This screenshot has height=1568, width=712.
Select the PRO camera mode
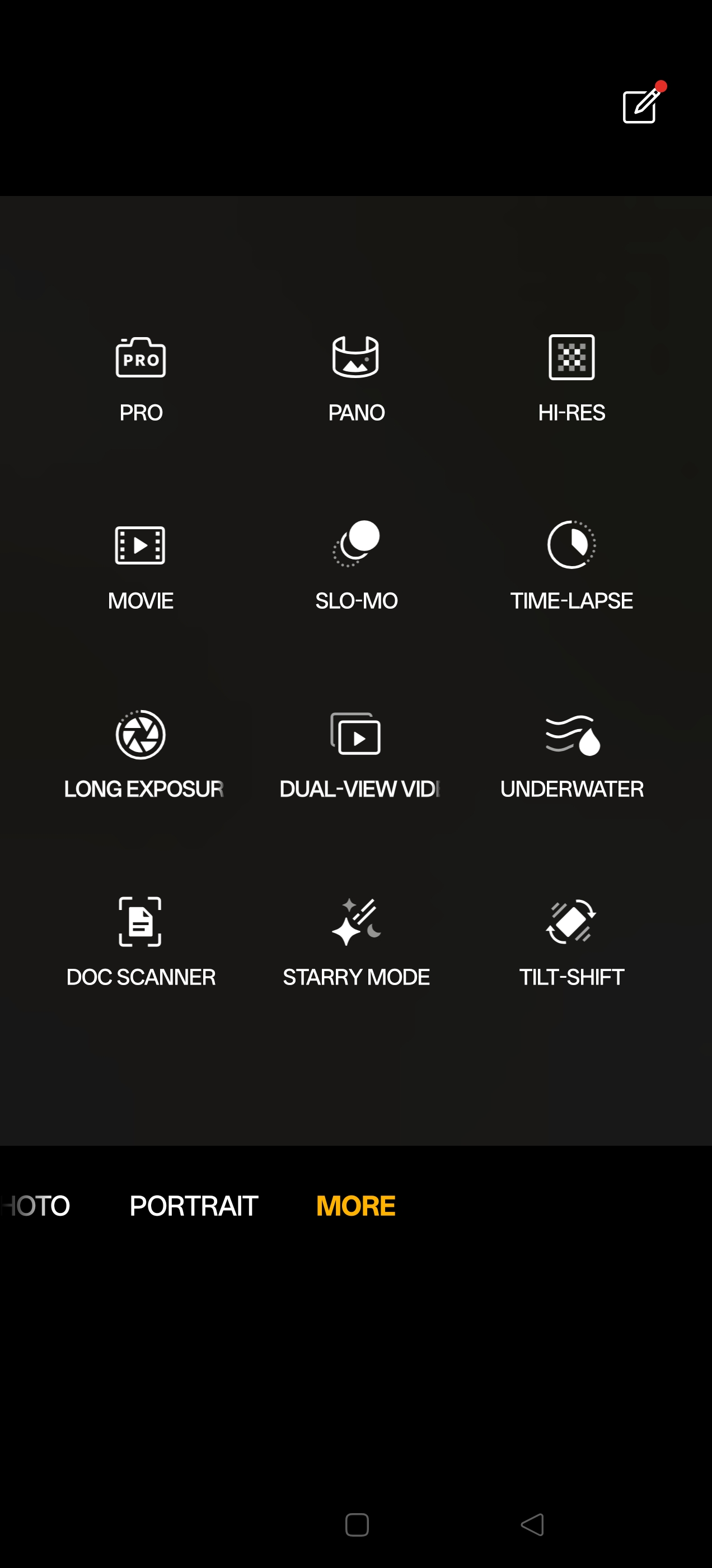[x=140, y=377]
